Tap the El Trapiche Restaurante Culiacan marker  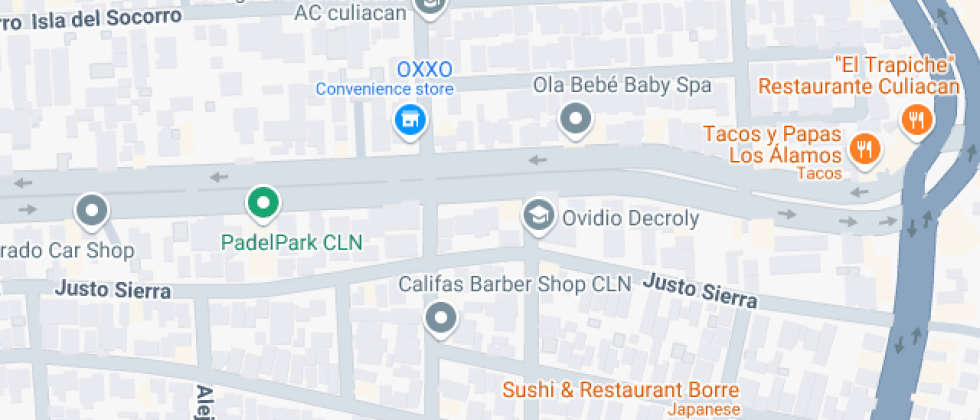(x=917, y=121)
